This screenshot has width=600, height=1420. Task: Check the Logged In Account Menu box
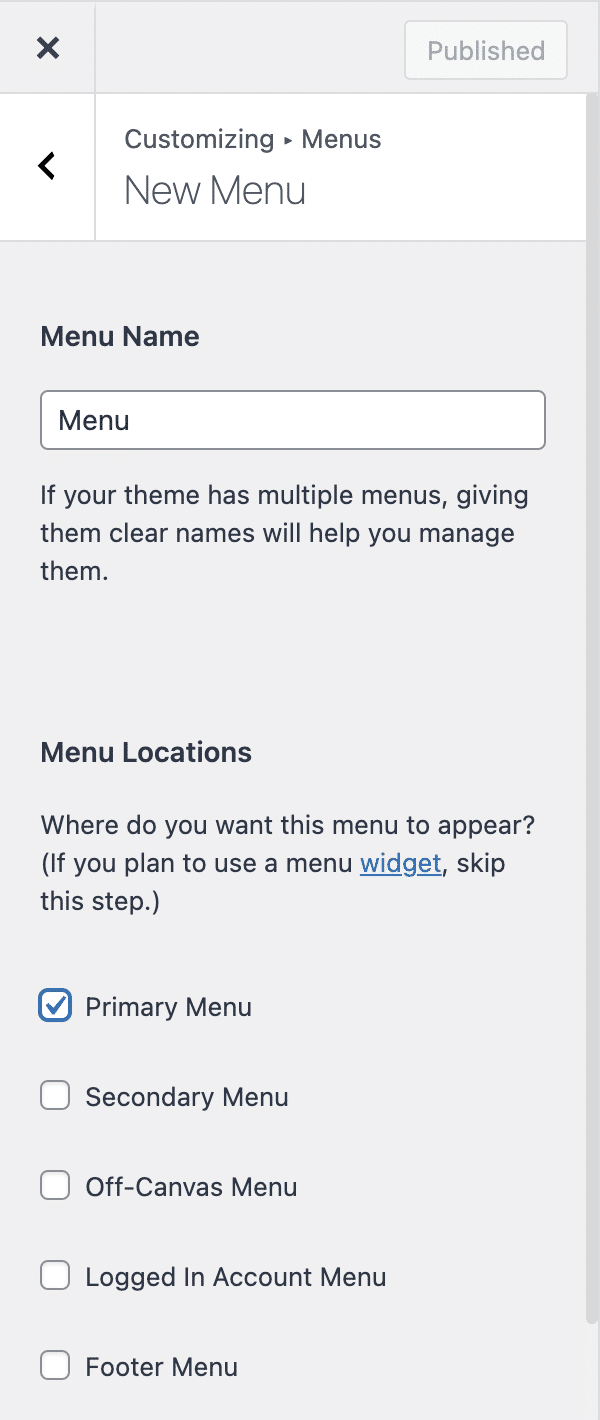click(x=55, y=1276)
